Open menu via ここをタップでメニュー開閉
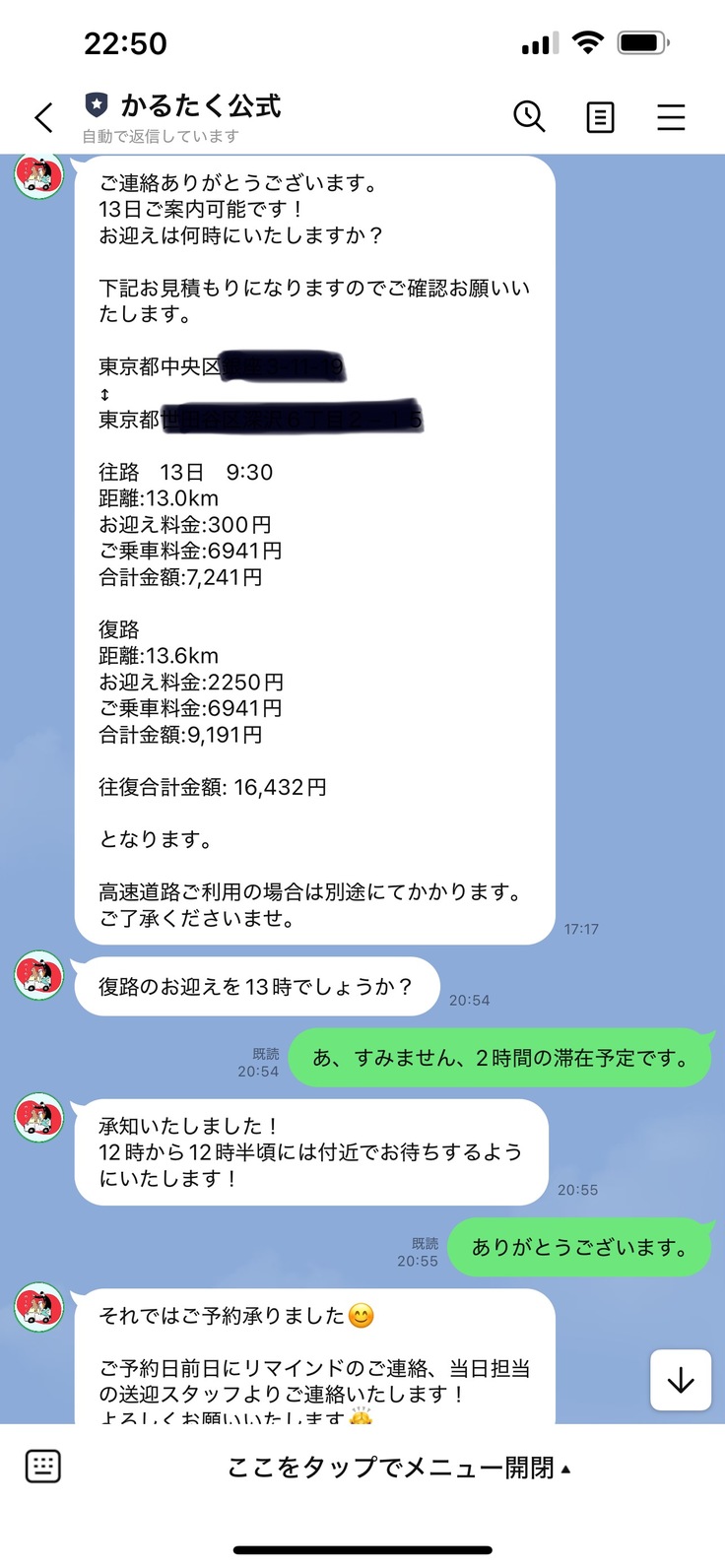Image resolution: width=725 pixels, height=1568 pixels. (398, 1468)
